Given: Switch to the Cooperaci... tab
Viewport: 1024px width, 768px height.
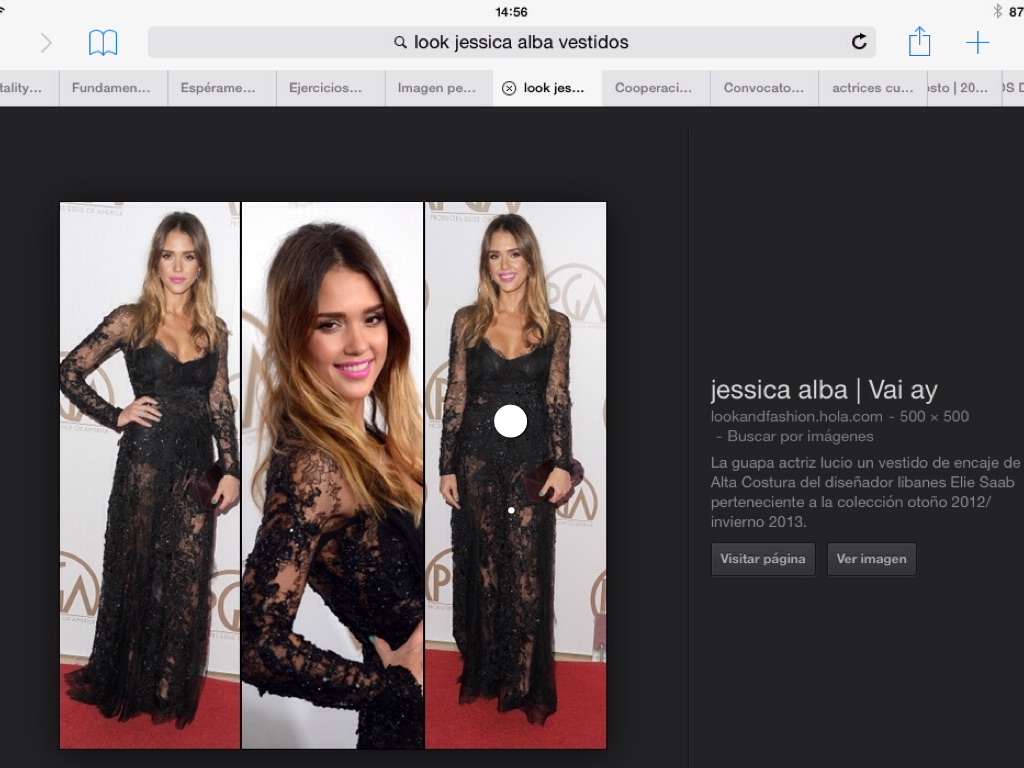Looking at the screenshot, I should (x=653, y=88).
